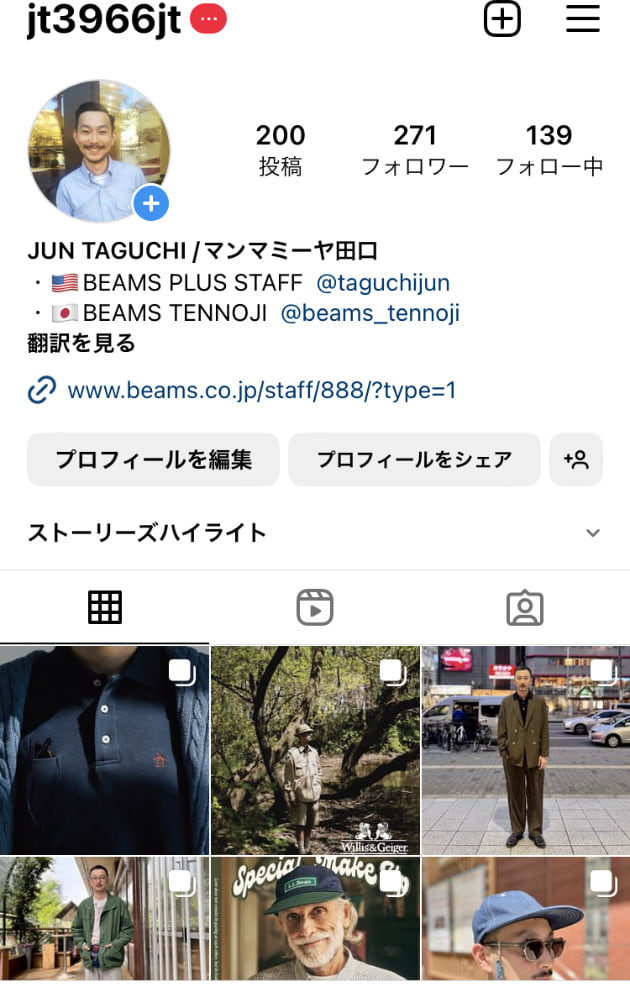Screen dimensions: 630x992
Task: Switch to the posts grid tab
Action: (x=104, y=607)
